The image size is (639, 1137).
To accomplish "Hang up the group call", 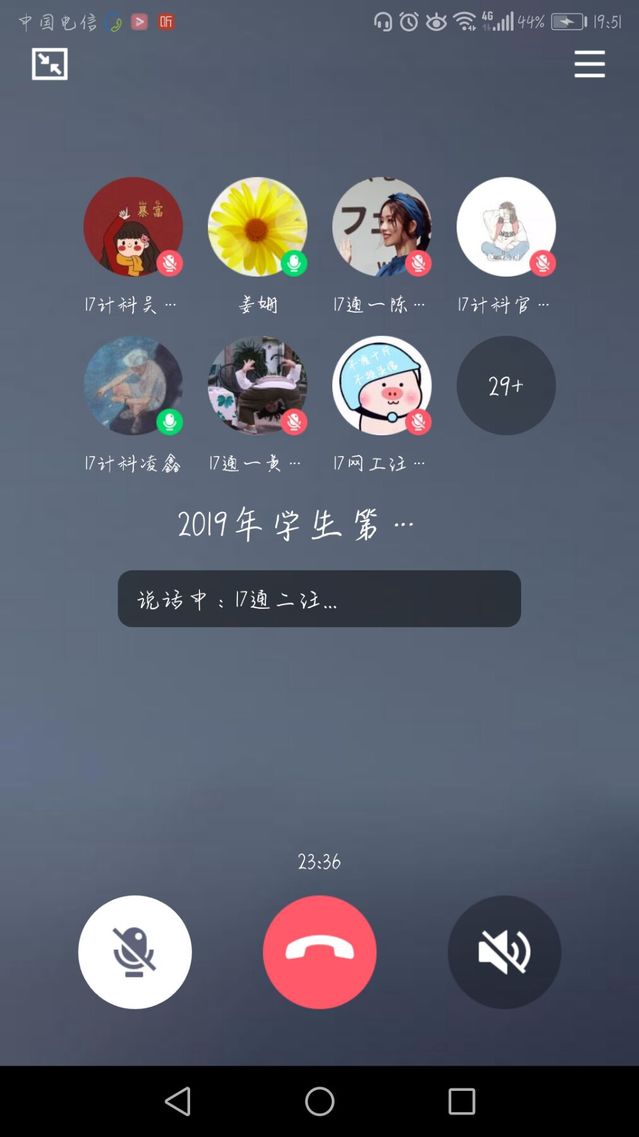I will [x=320, y=952].
